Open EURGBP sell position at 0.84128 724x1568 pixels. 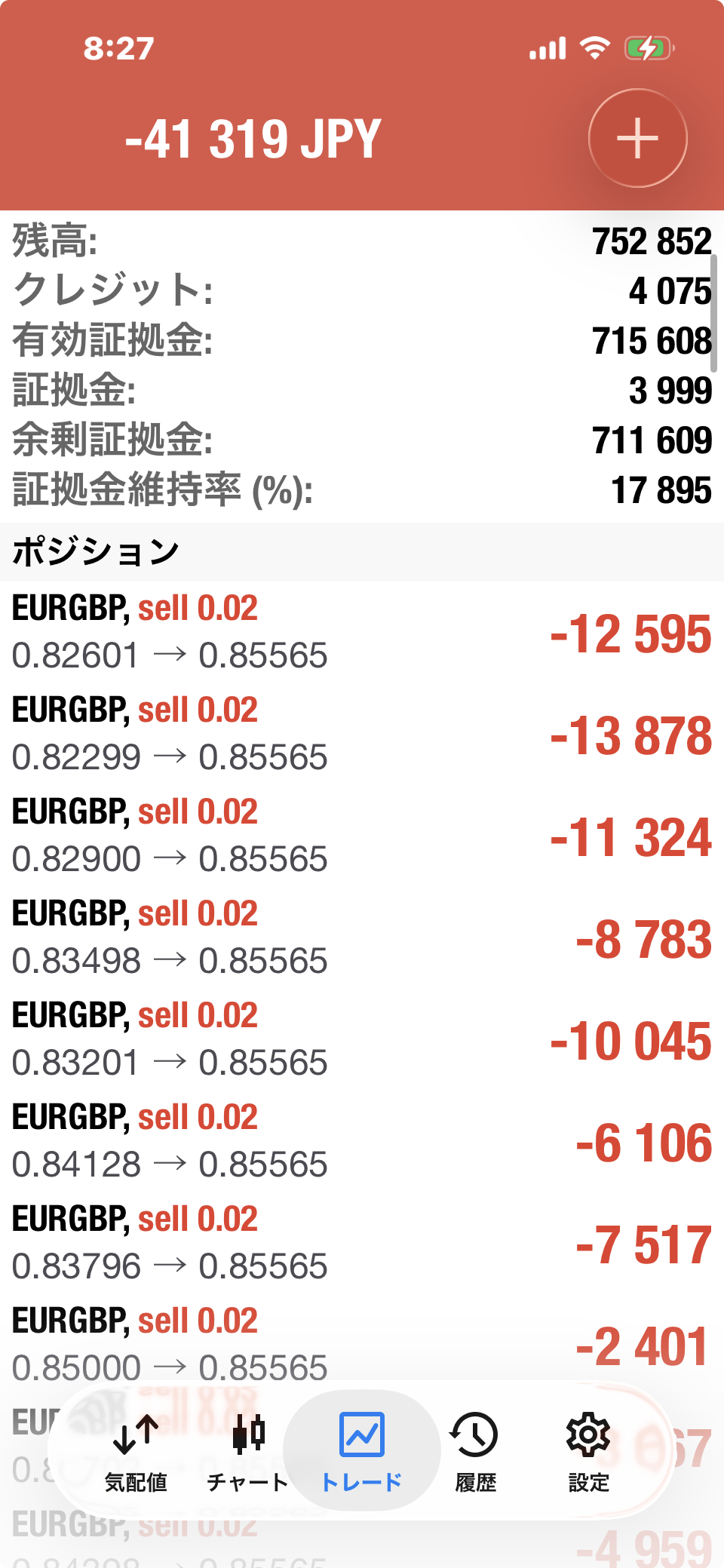point(362,1141)
